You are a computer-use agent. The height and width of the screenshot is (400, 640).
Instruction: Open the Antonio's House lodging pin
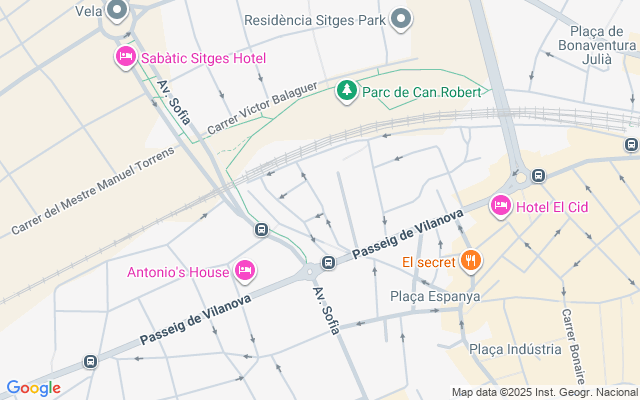245,271
